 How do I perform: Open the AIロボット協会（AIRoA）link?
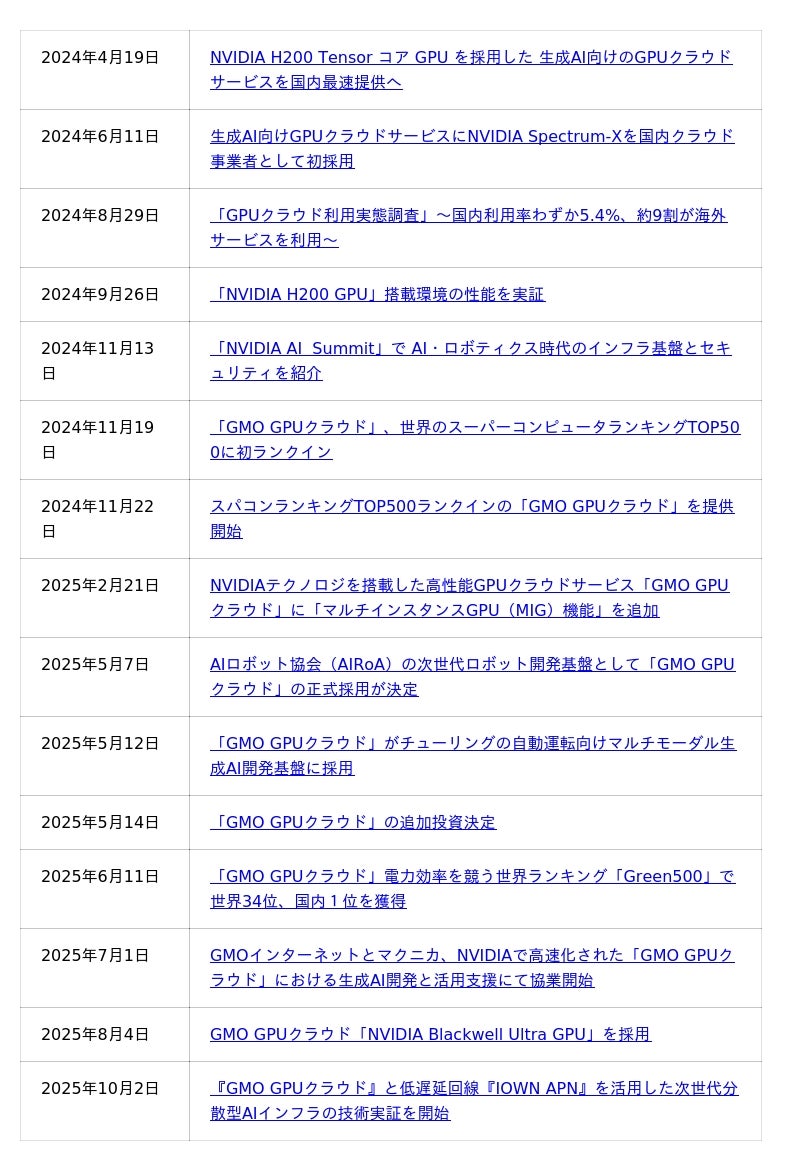point(472,665)
